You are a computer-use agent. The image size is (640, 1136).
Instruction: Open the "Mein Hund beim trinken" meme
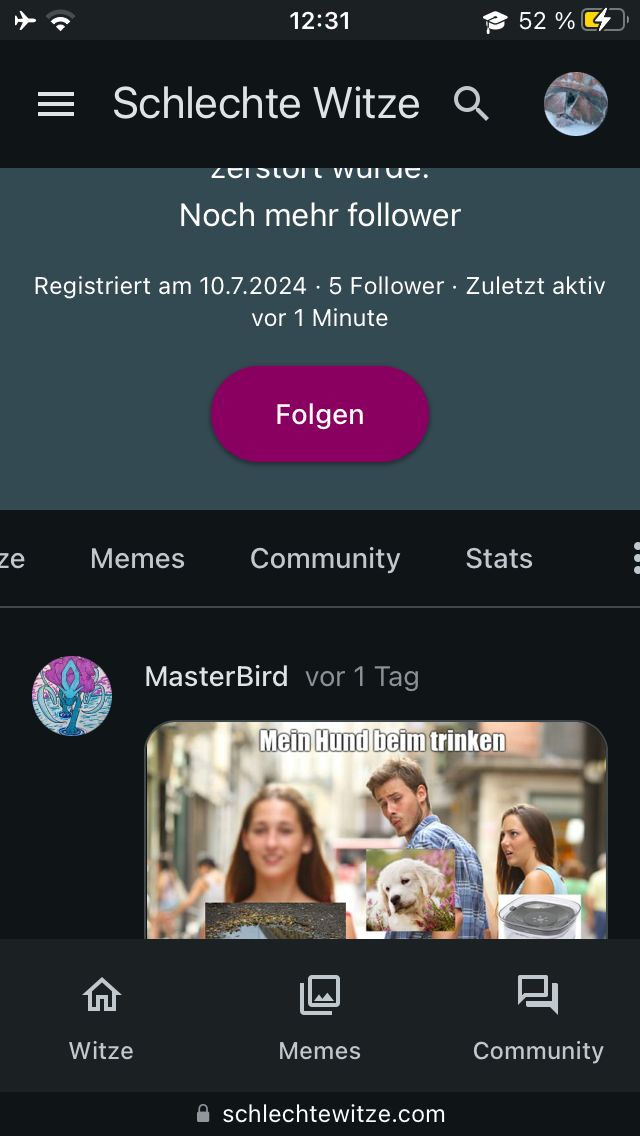tap(376, 830)
